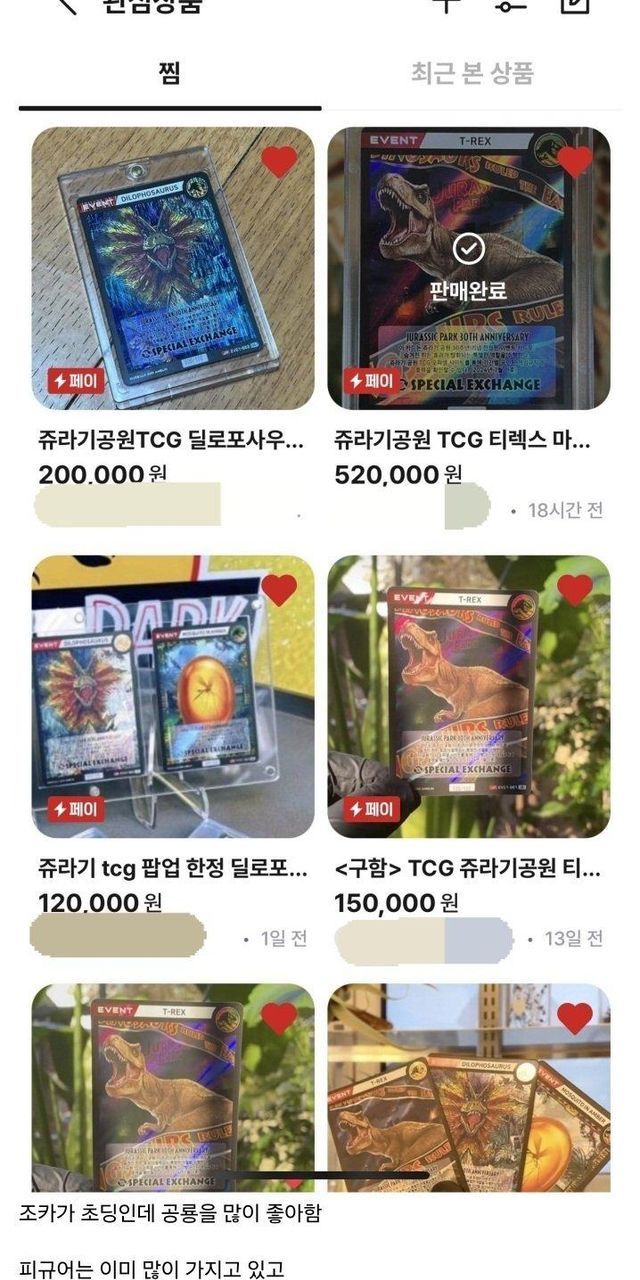Remove the 200,000원 딜로포사우루스 item from wishlist
640x1280 pixels.
[x=279, y=161]
